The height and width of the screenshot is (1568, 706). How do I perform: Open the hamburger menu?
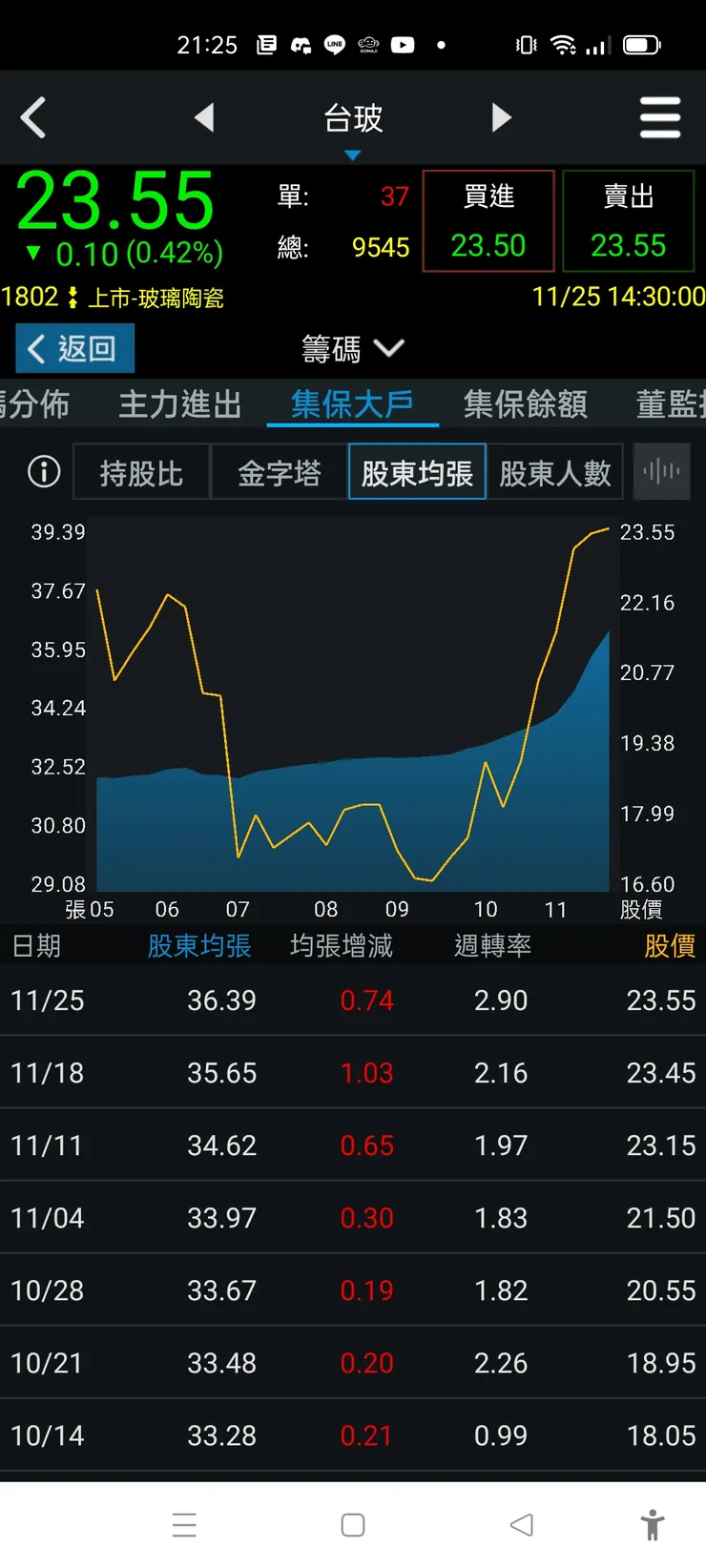pyautogui.click(x=660, y=117)
